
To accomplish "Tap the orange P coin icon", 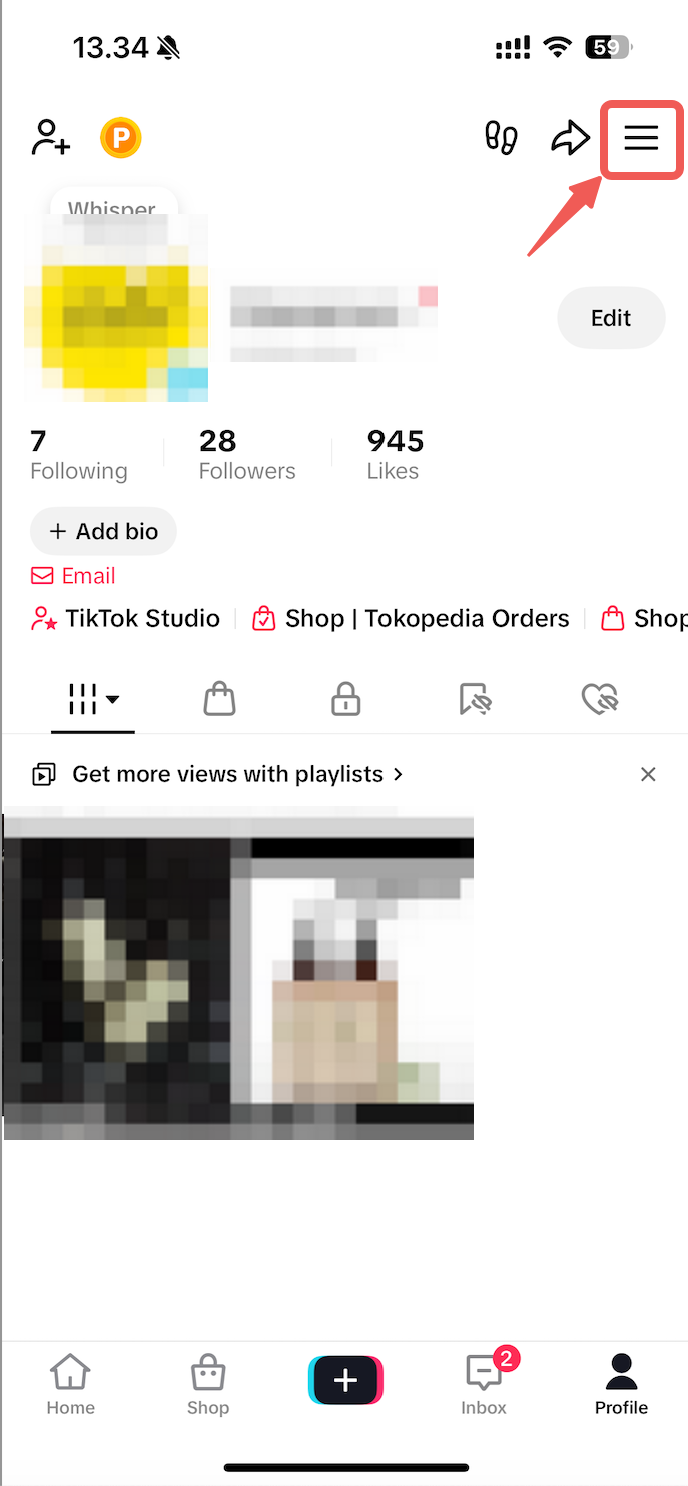I will click(121, 138).
